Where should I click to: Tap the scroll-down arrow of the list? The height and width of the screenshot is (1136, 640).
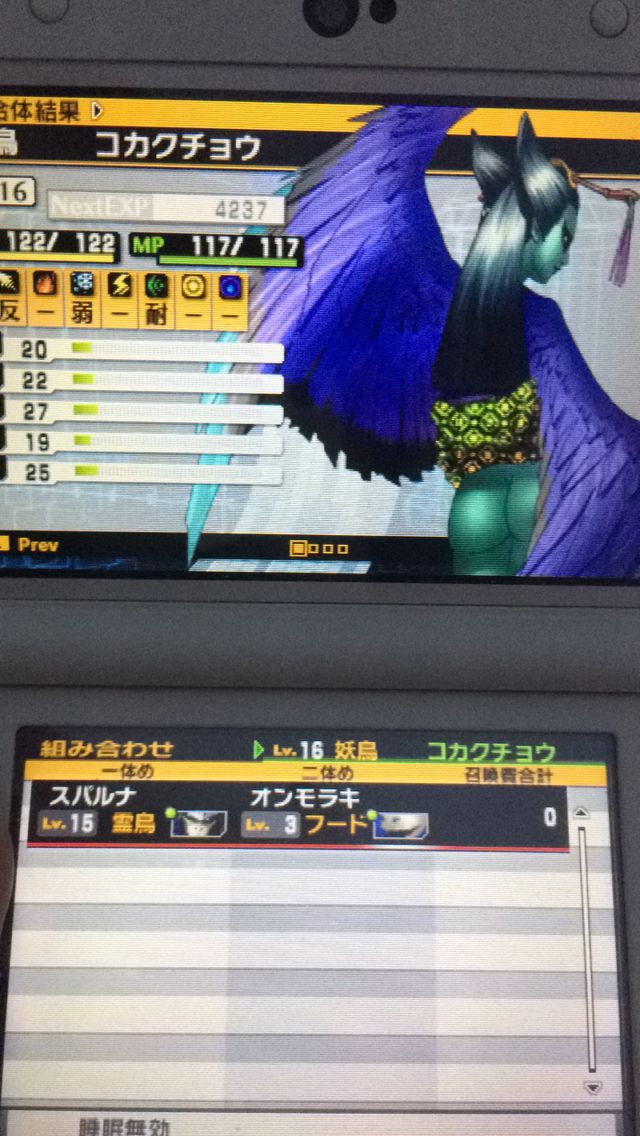[592, 1087]
